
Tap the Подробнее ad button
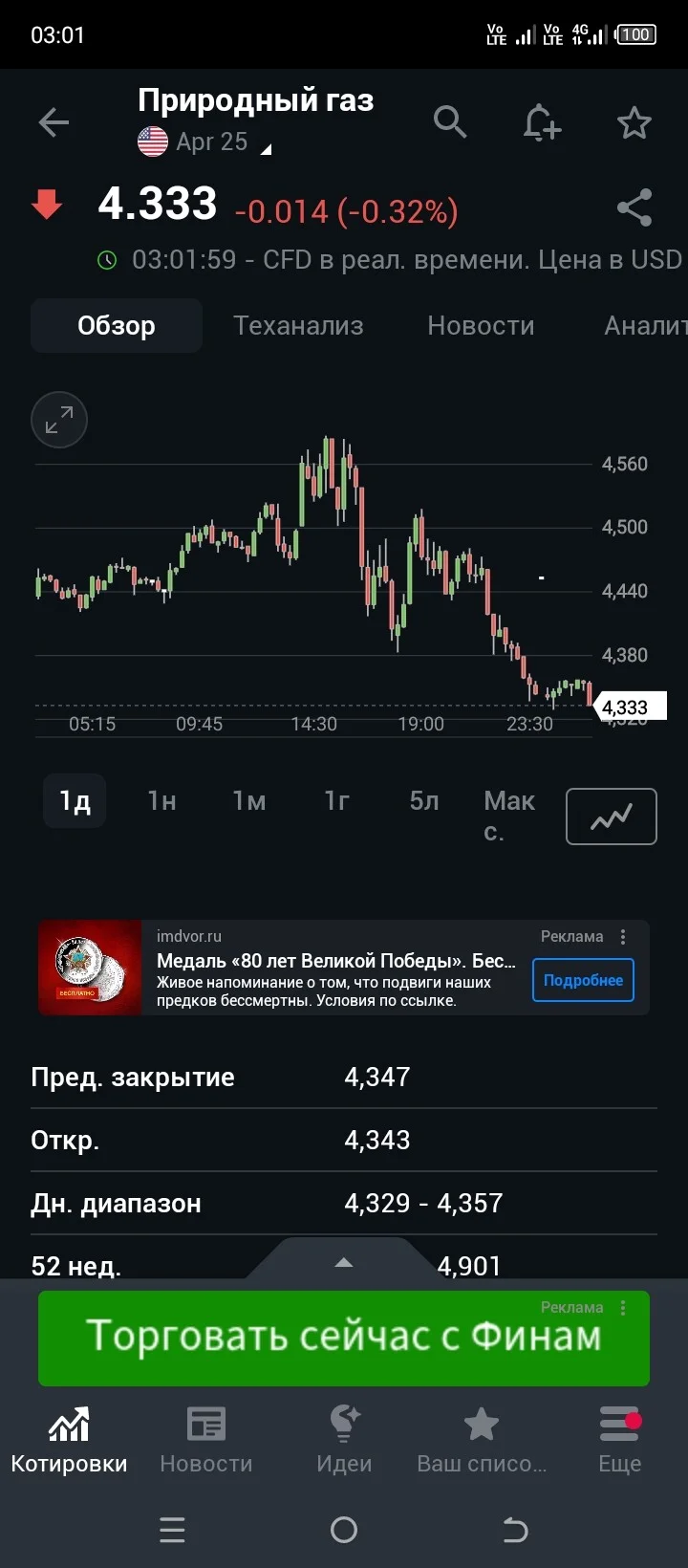coord(583,980)
